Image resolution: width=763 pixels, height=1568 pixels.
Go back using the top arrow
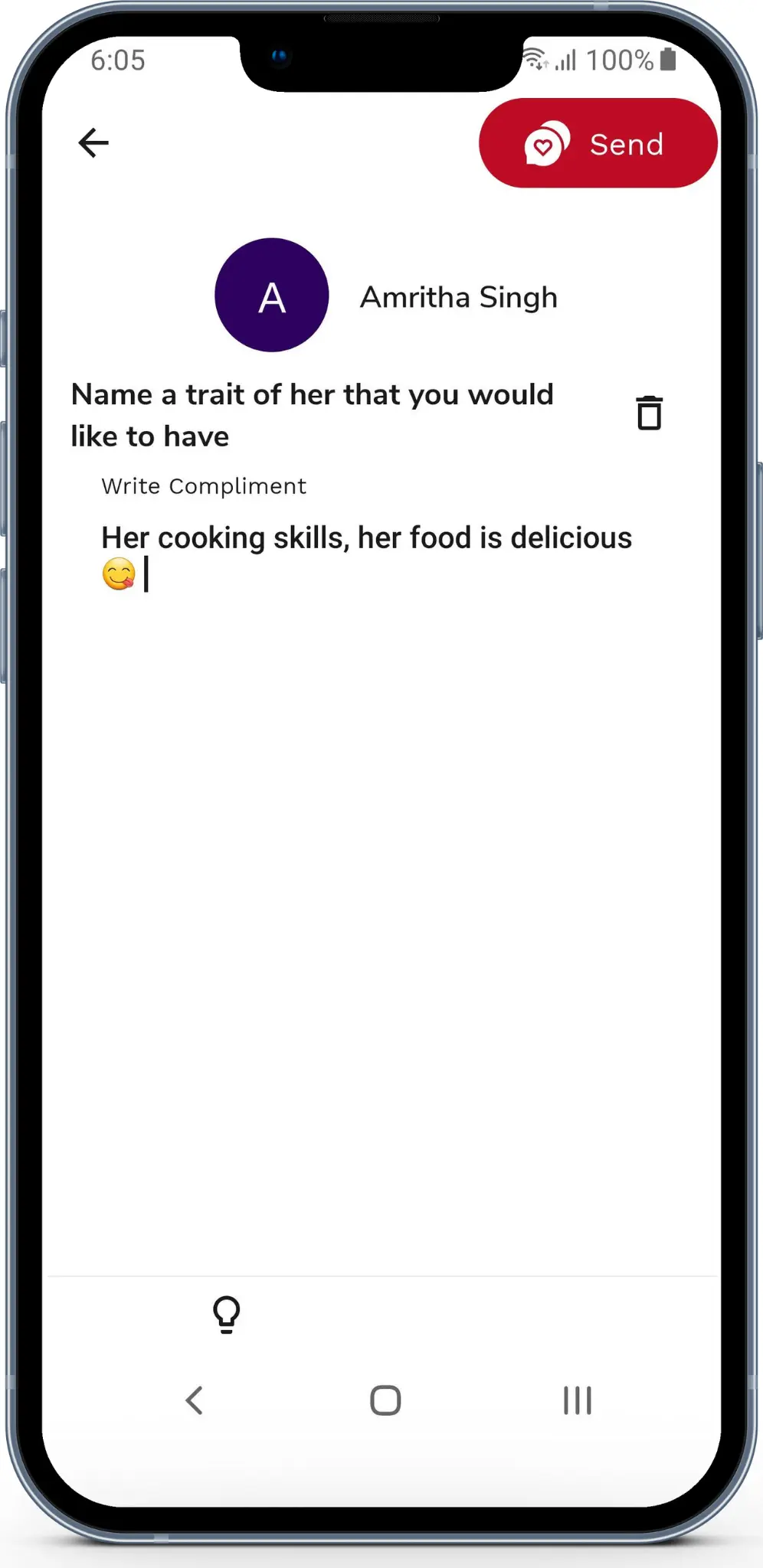click(93, 142)
